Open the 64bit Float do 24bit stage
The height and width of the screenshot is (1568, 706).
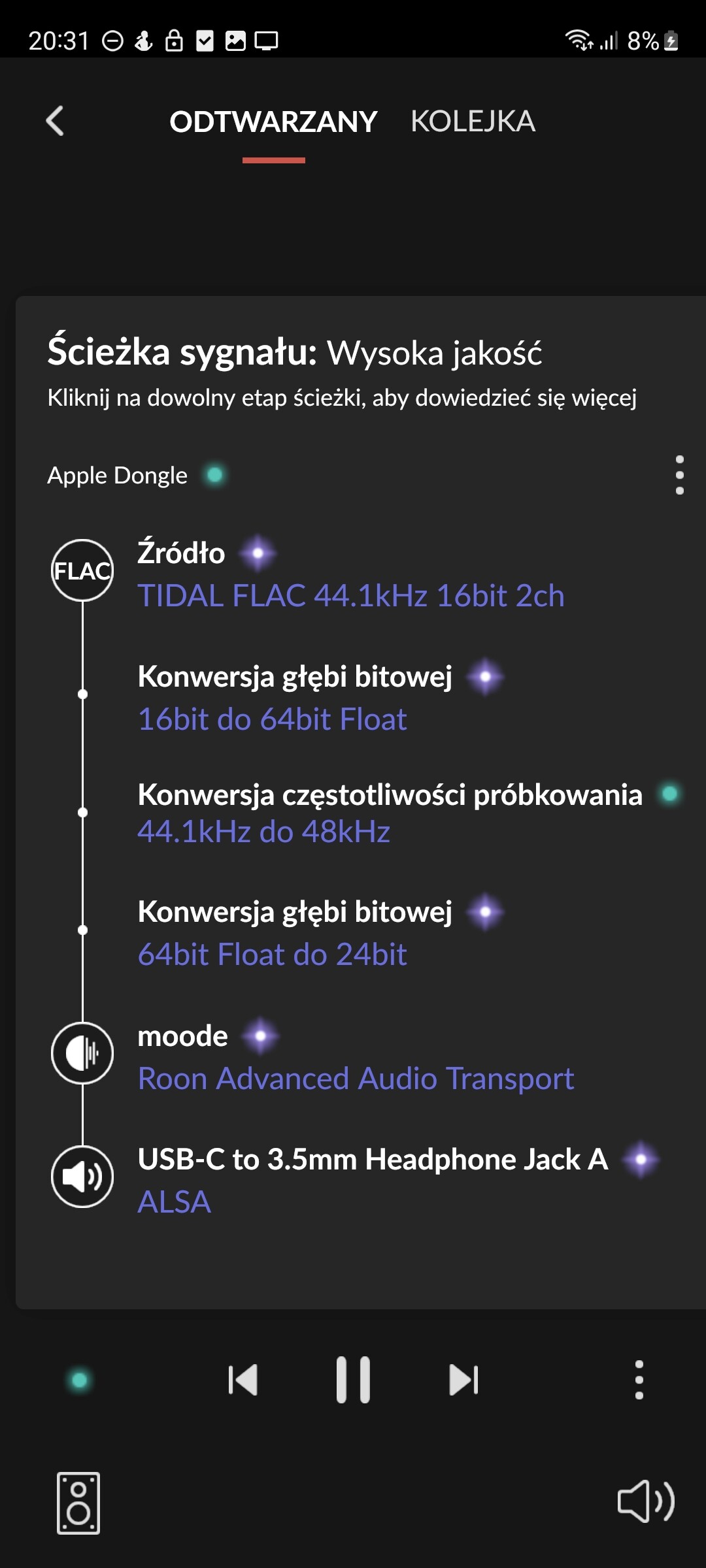pyautogui.click(x=320, y=933)
